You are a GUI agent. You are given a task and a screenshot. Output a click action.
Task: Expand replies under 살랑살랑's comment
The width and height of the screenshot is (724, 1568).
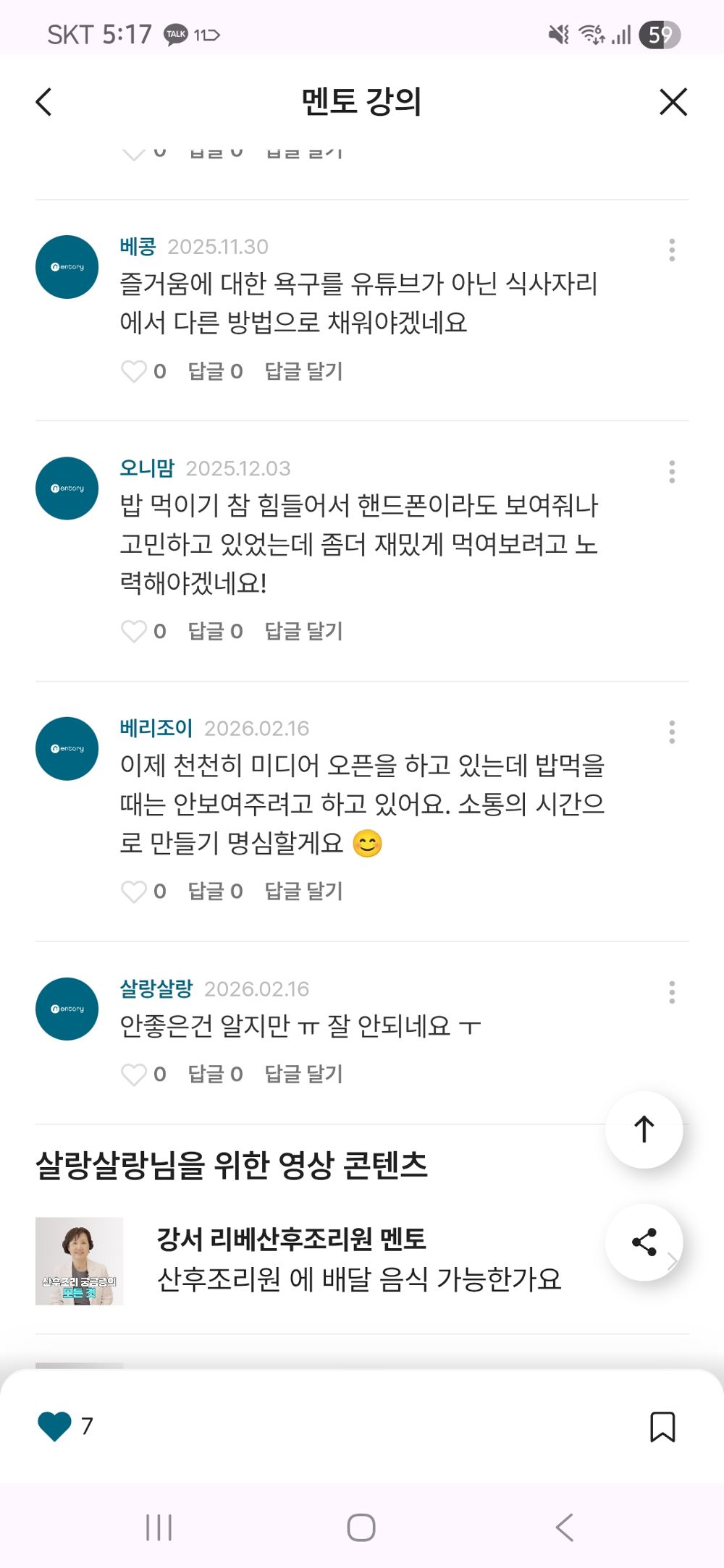coord(218,1074)
